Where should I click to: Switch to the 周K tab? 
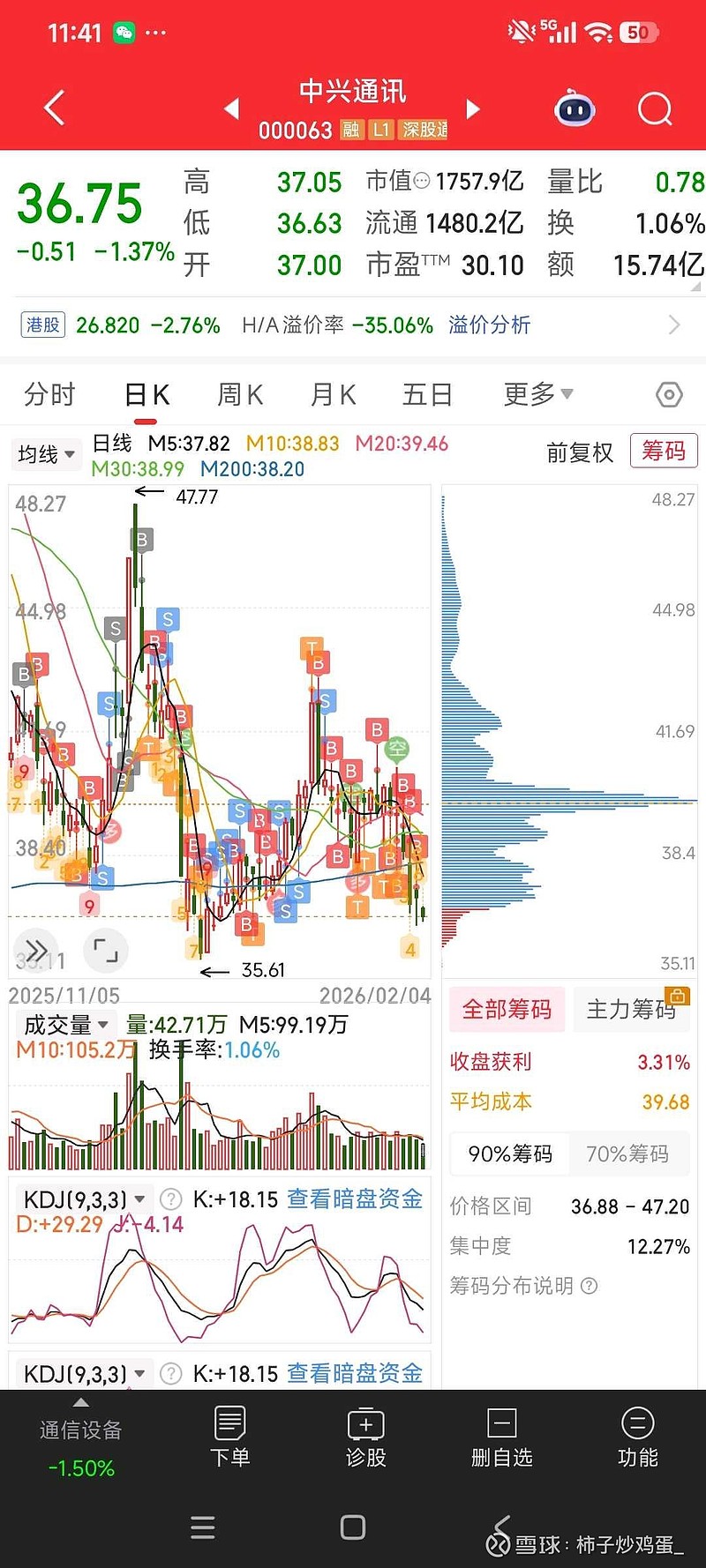(240, 394)
